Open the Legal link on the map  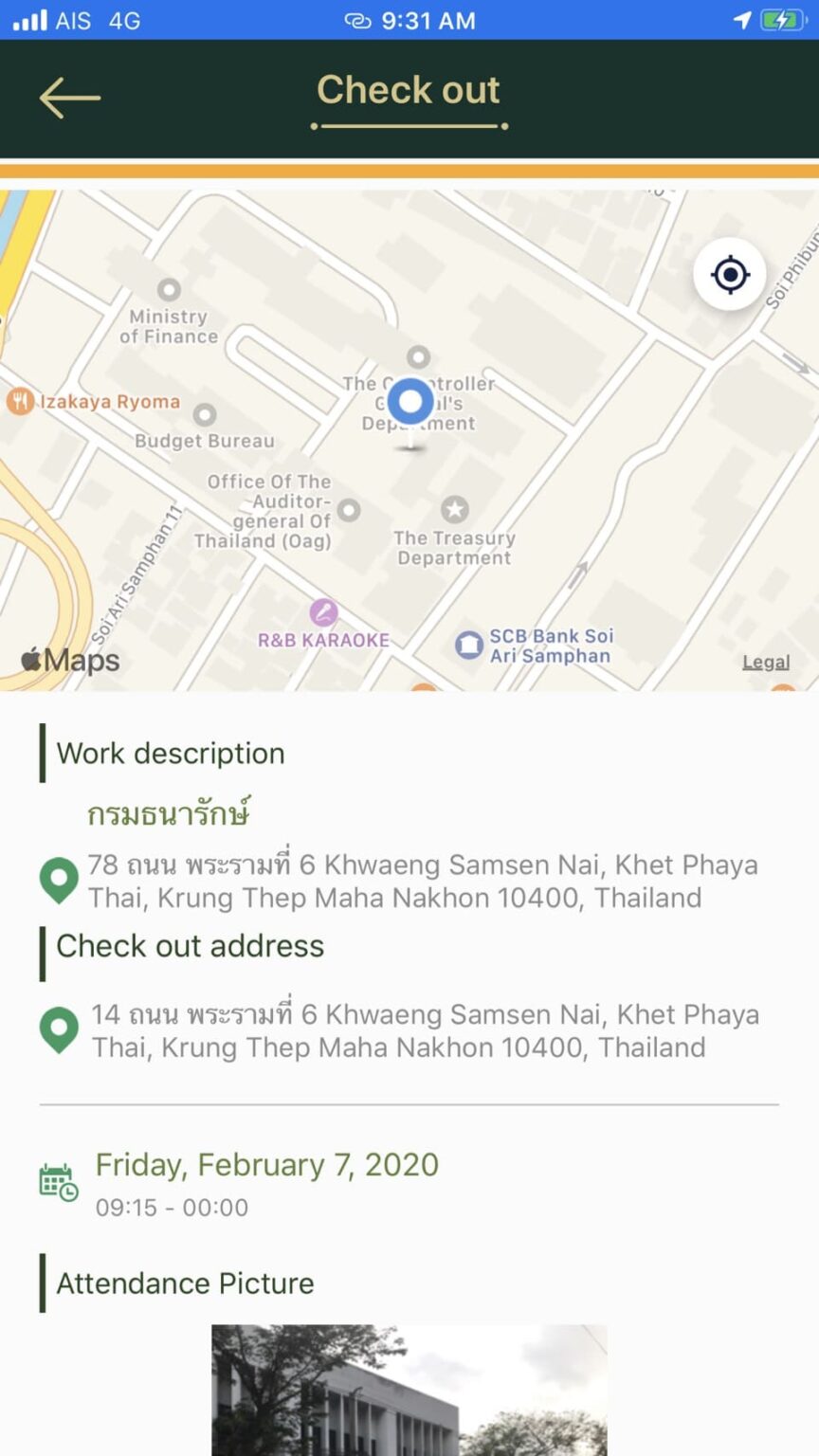coord(765,662)
